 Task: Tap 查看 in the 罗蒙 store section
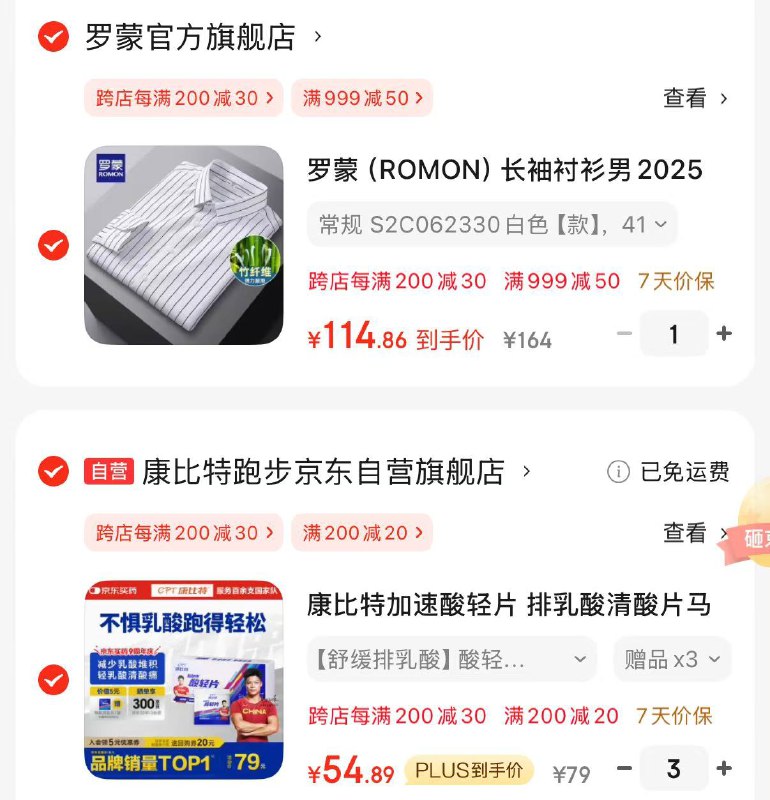[x=695, y=98]
